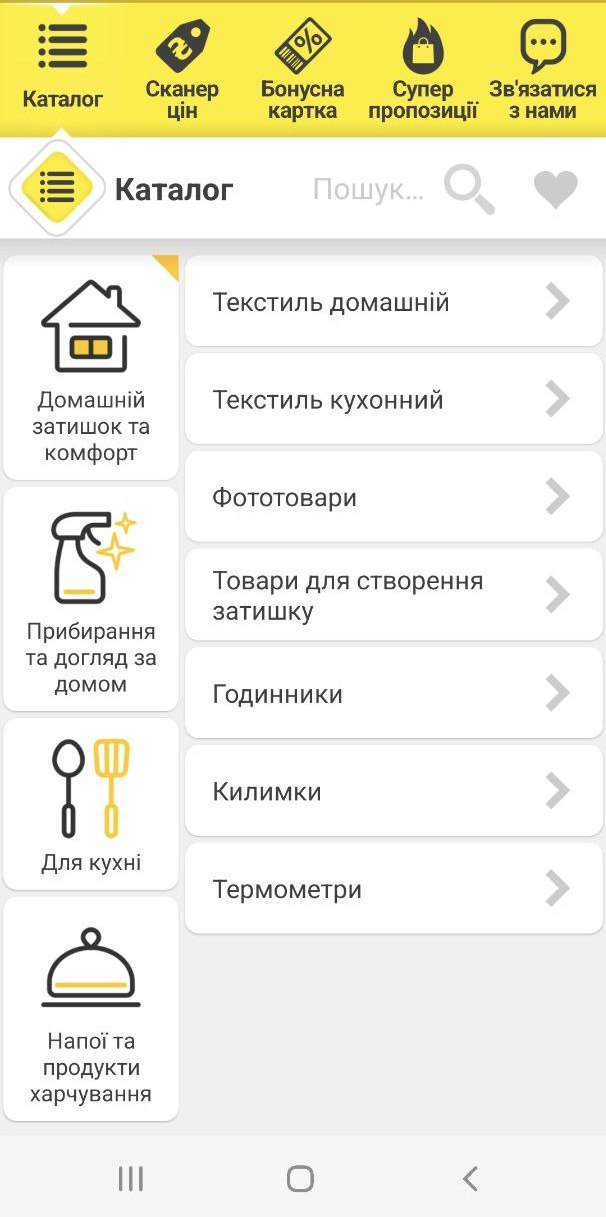The image size is (606, 1217).
Task: Open Текстиль кухонний subcategory
Action: (x=394, y=400)
